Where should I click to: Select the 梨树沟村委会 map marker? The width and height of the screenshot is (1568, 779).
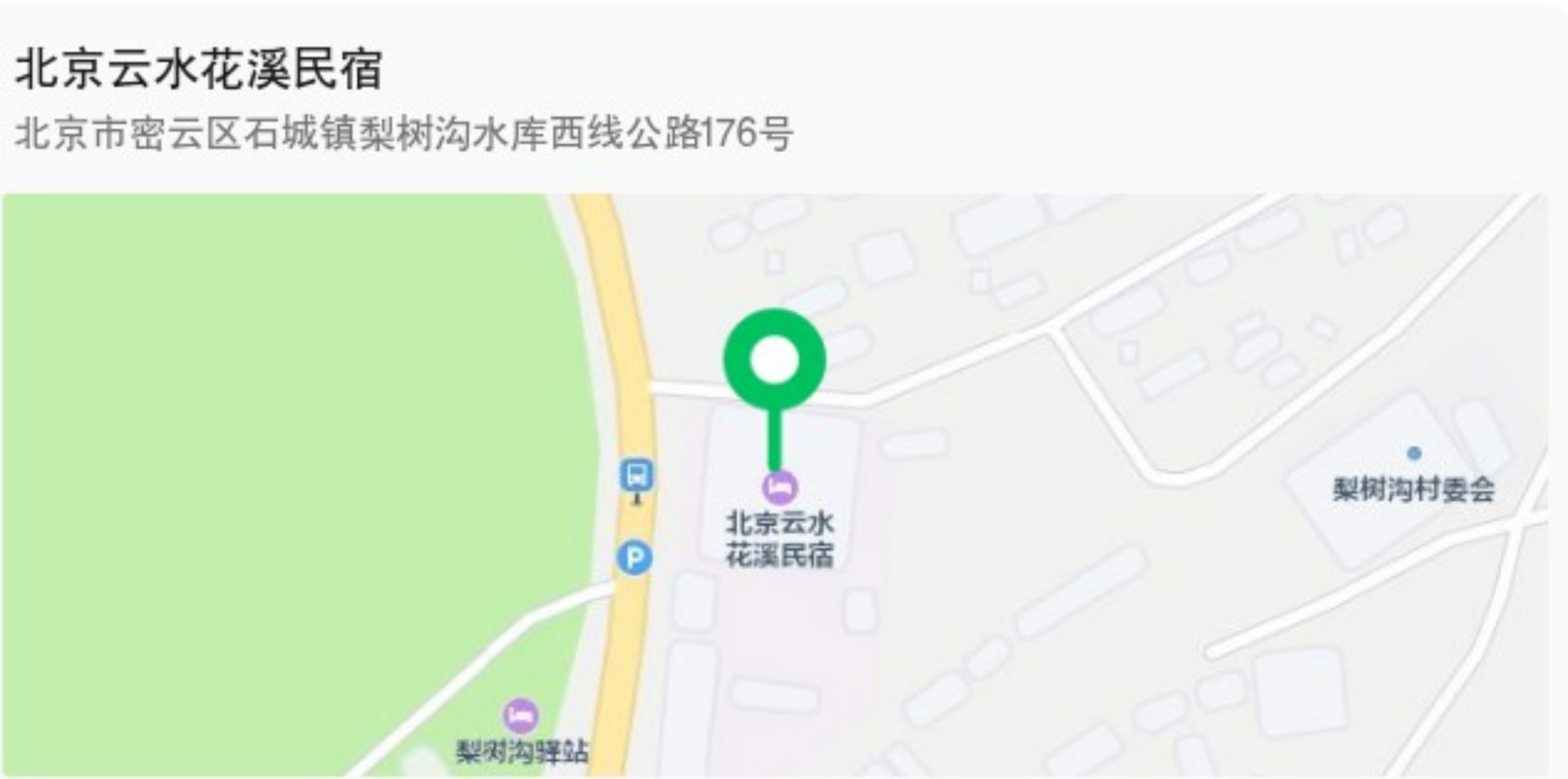pos(1414,454)
